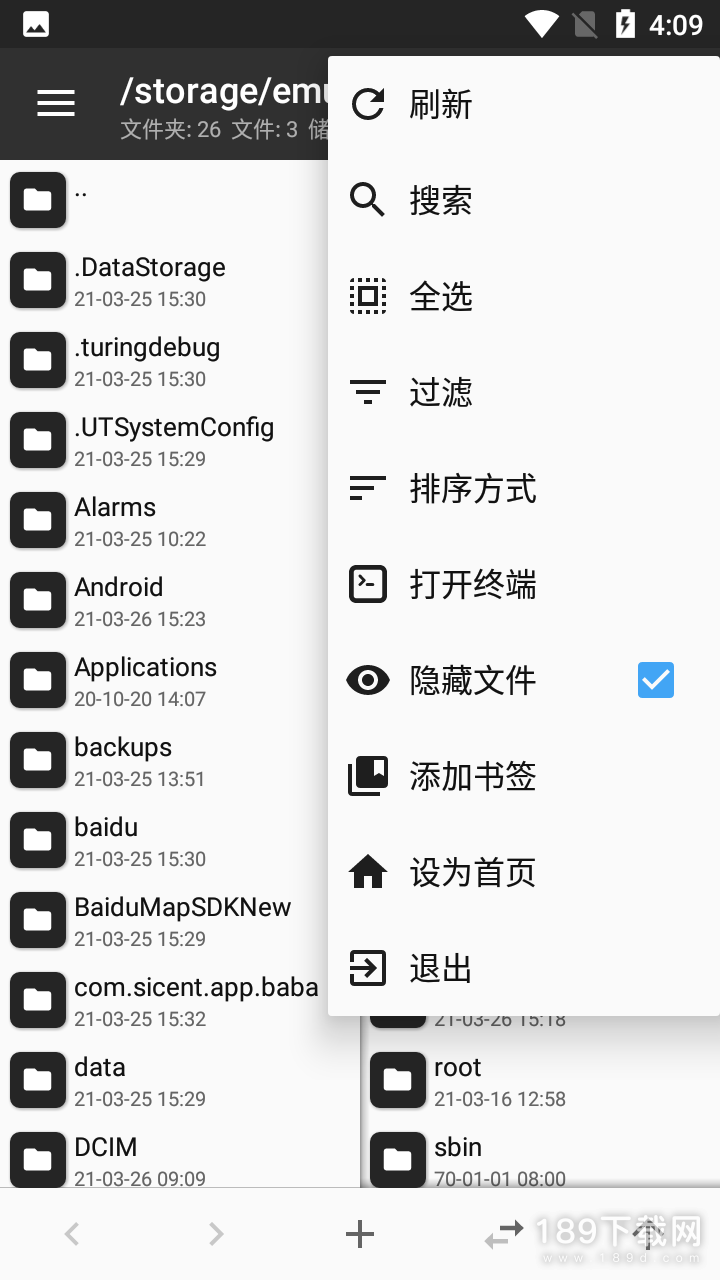This screenshot has width=720, height=1280.
Task: Open 搜索 from the menu
Action: [x=440, y=200]
